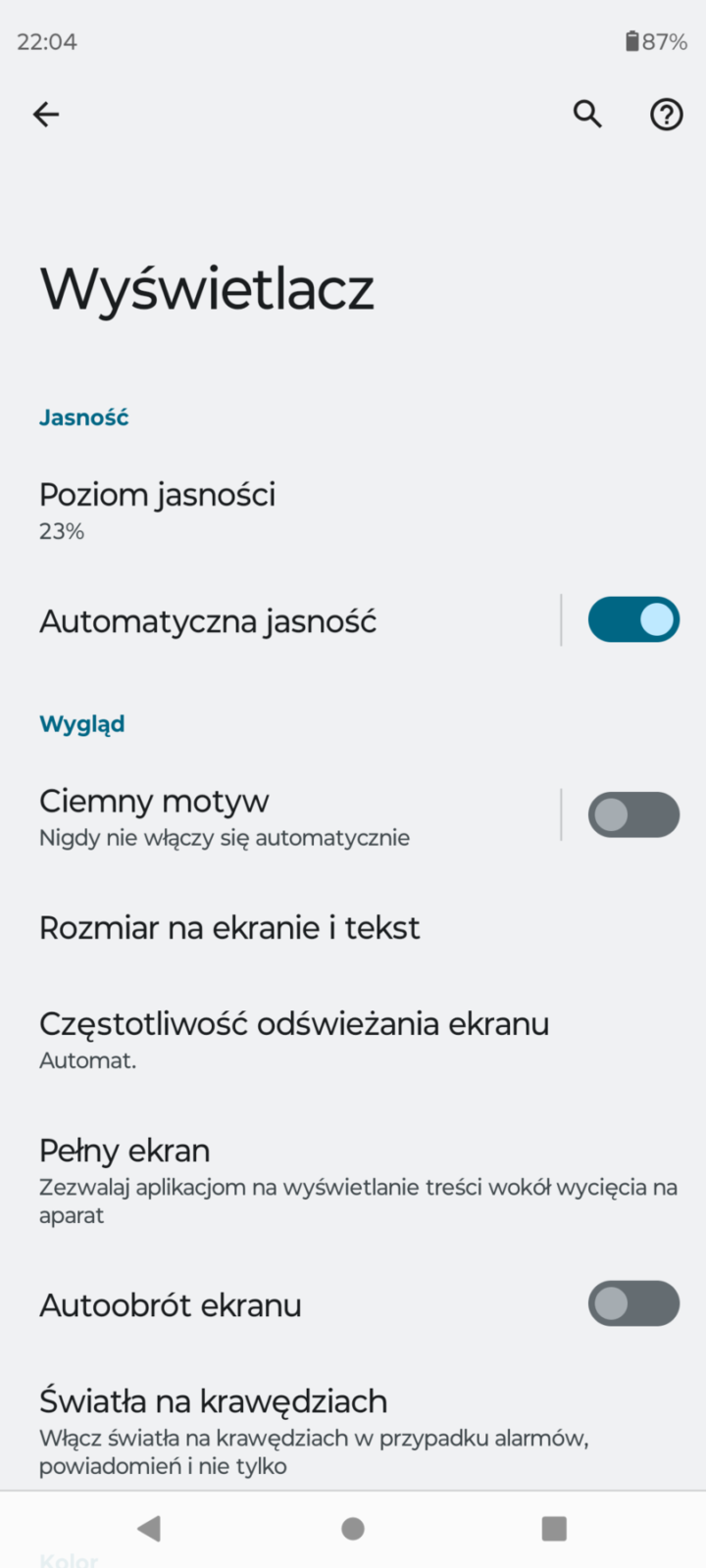The width and height of the screenshot is (706, 1568).
Task: Open settings search magnifier
Action: click(x=587, y=115)
